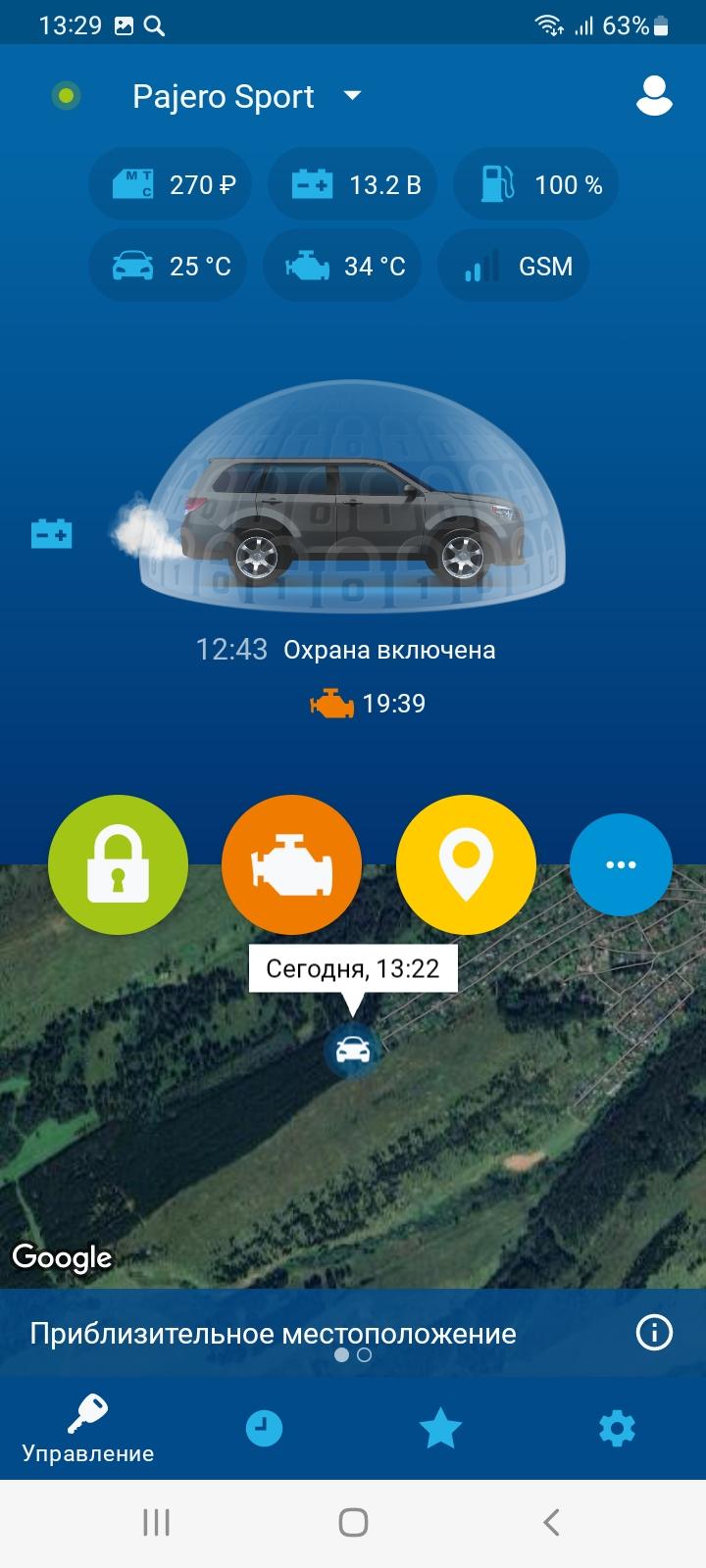706x1568 pixels.
Task: Open the info icon for approximate location
Action: pos(654,1333)
